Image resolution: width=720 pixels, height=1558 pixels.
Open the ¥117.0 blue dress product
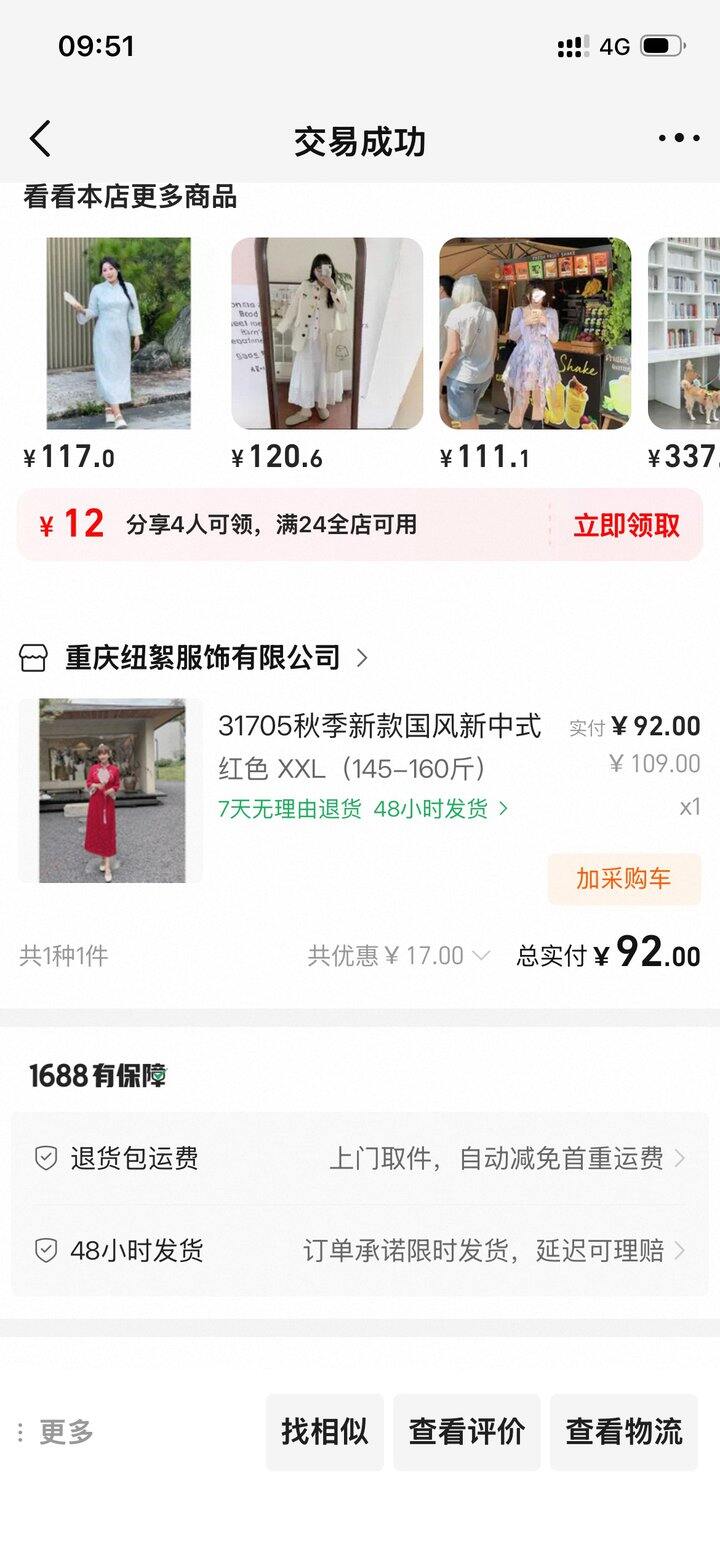[x=118, y=333]
